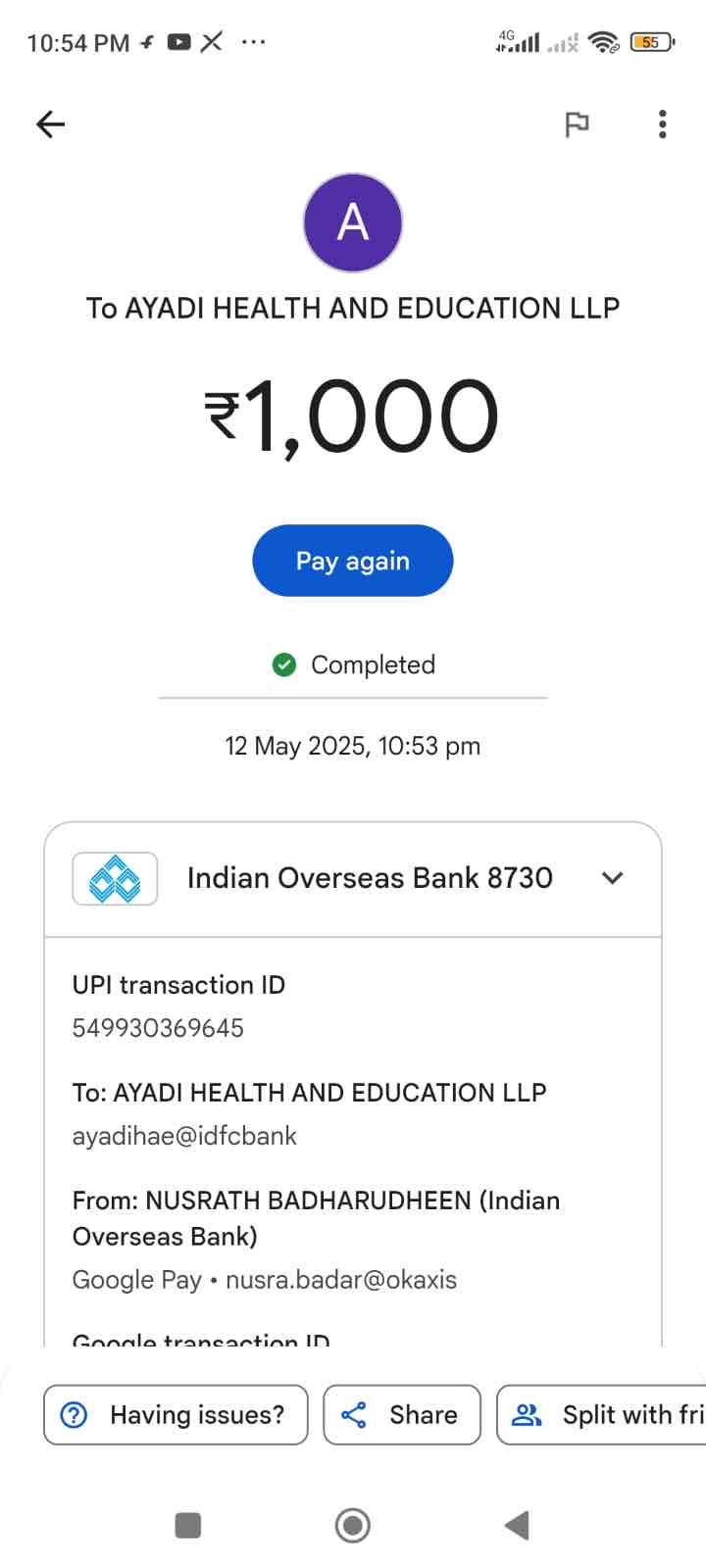Tap the Pay again button
The height and width of the screenshot is (1568, 706).
coord(353,561)
